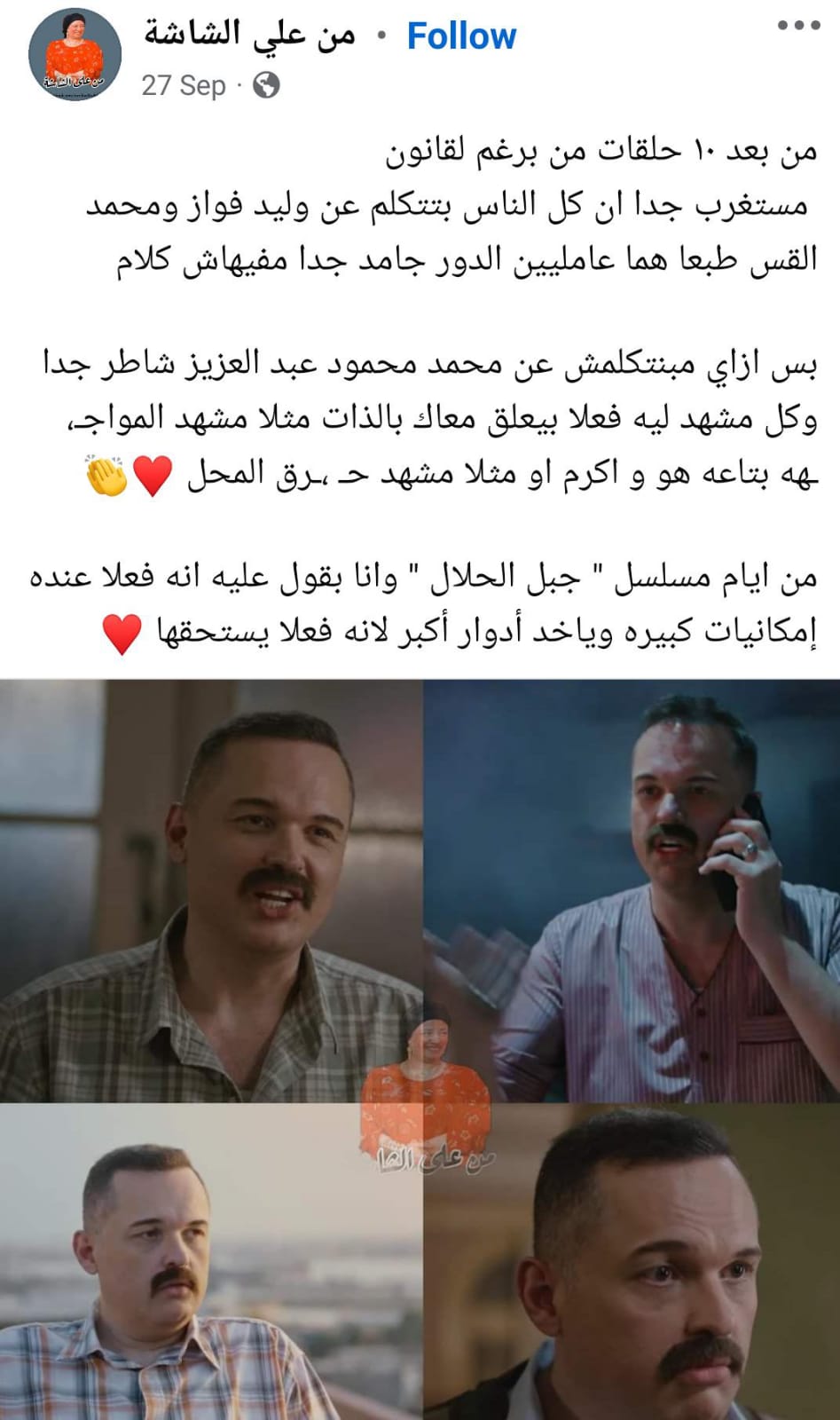Open the page's profile picture
Screen dimensions: 840x1420
click(x=75, y=57)
